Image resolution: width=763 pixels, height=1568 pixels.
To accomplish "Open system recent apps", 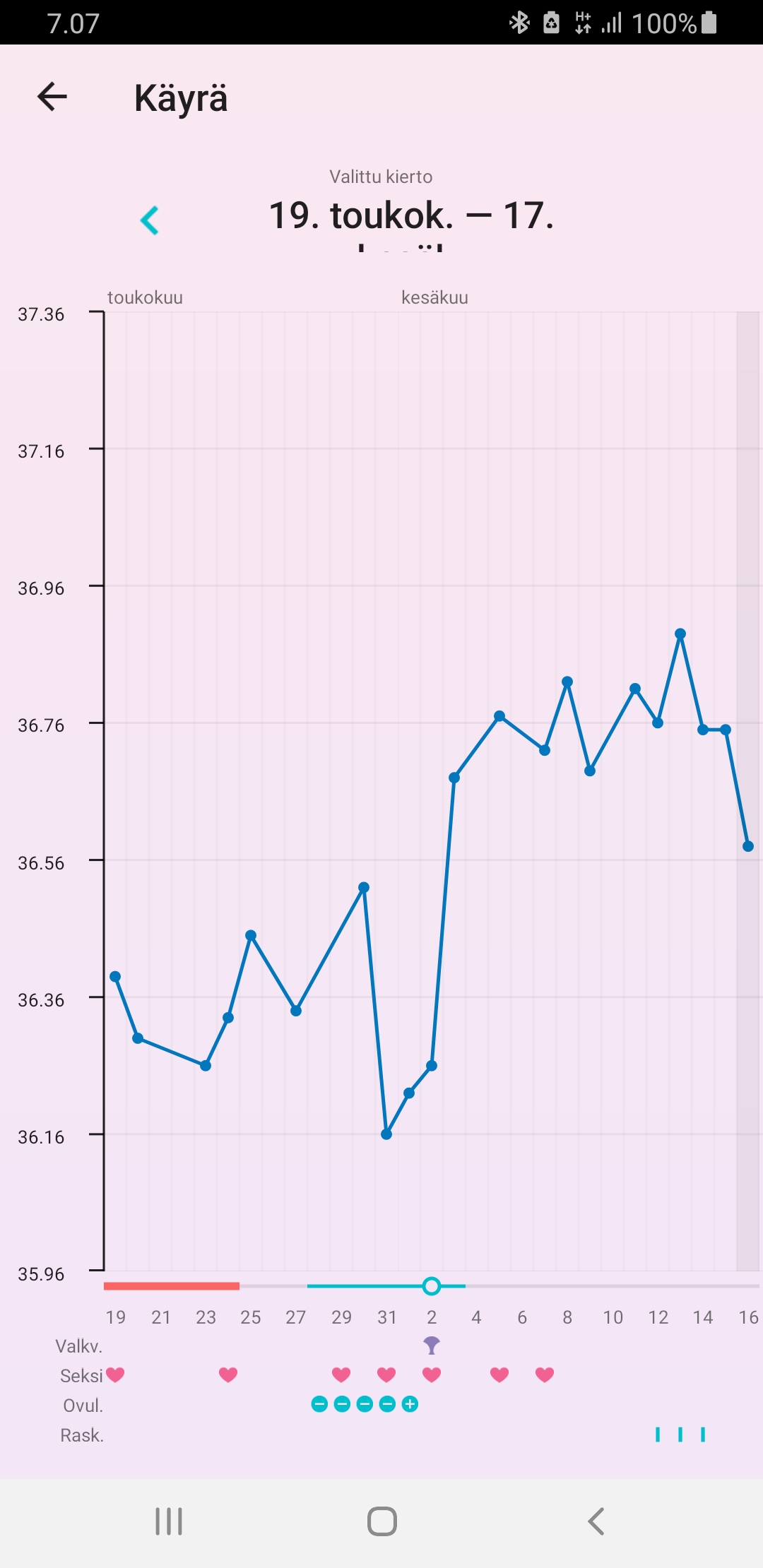I will pyautogui.click(x=169, y=1521).
